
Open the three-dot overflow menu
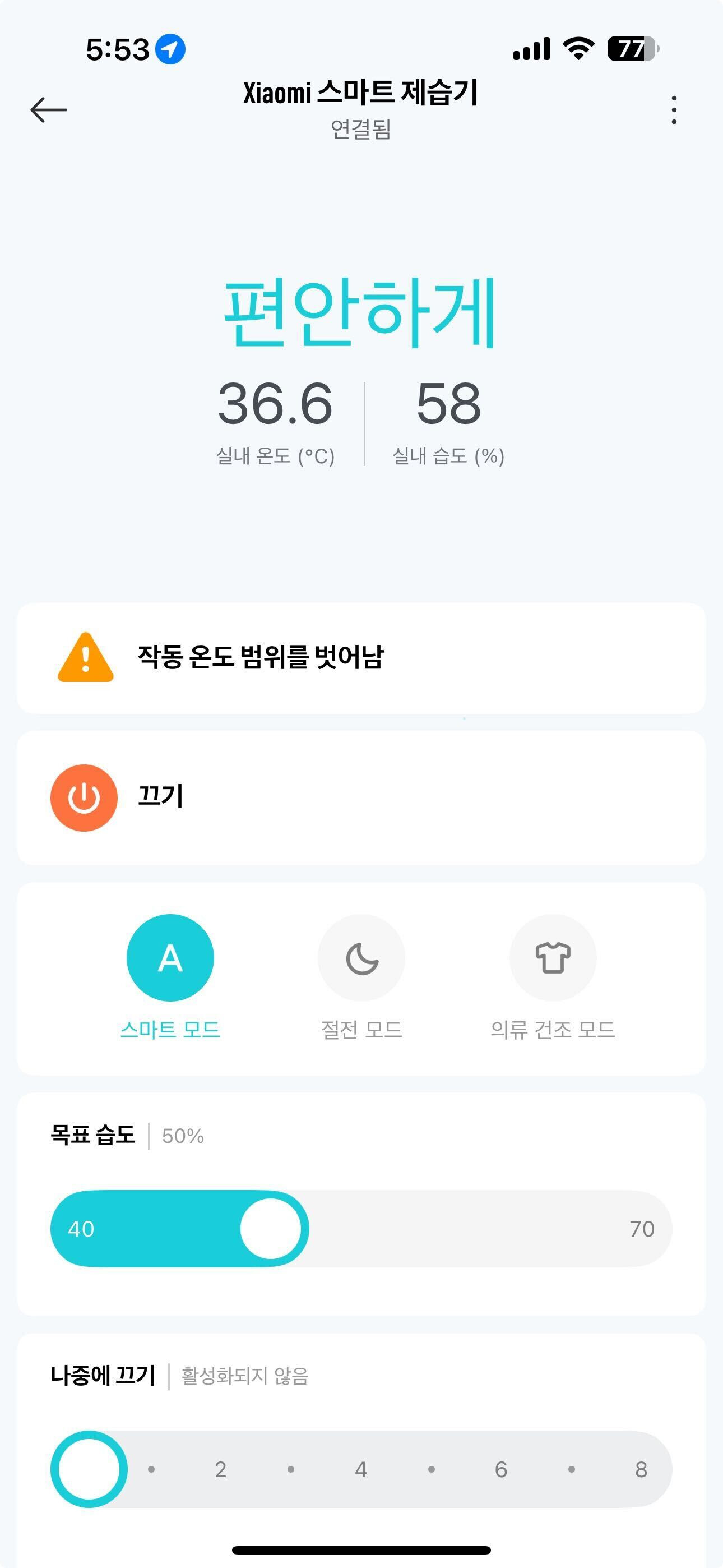tap(674, 110)
